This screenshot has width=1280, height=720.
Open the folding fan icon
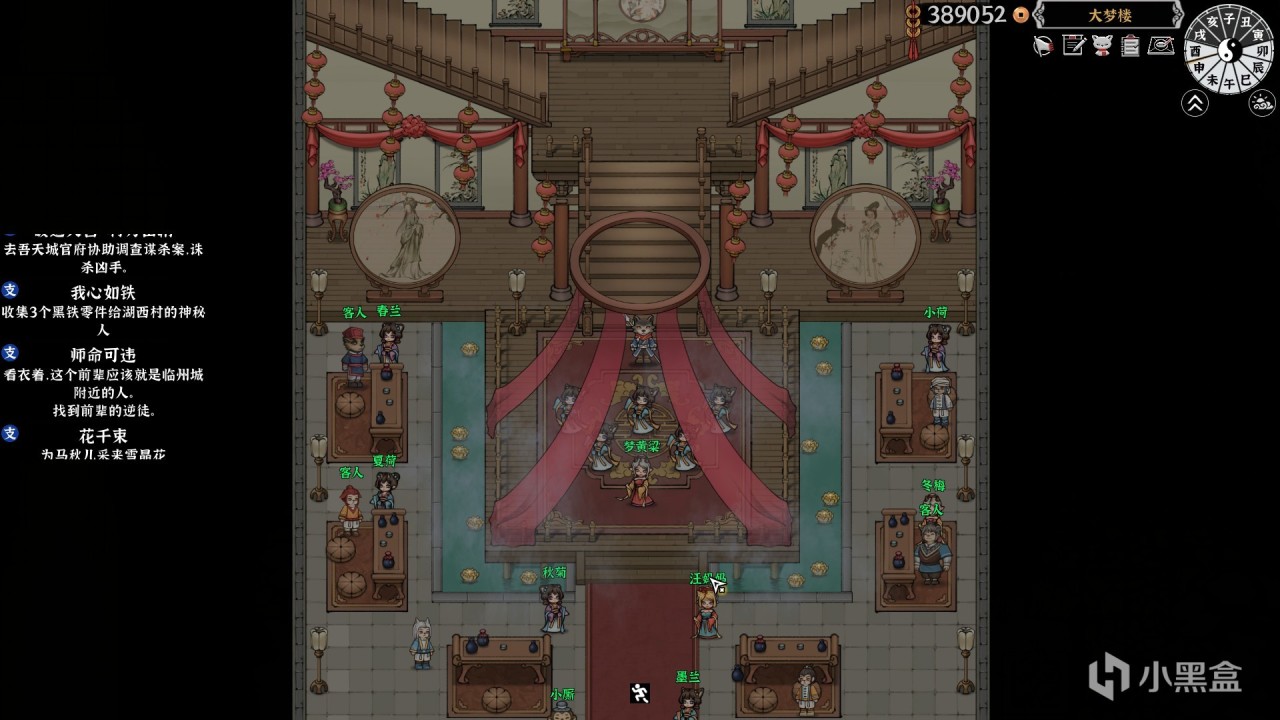pos(1043,45)
